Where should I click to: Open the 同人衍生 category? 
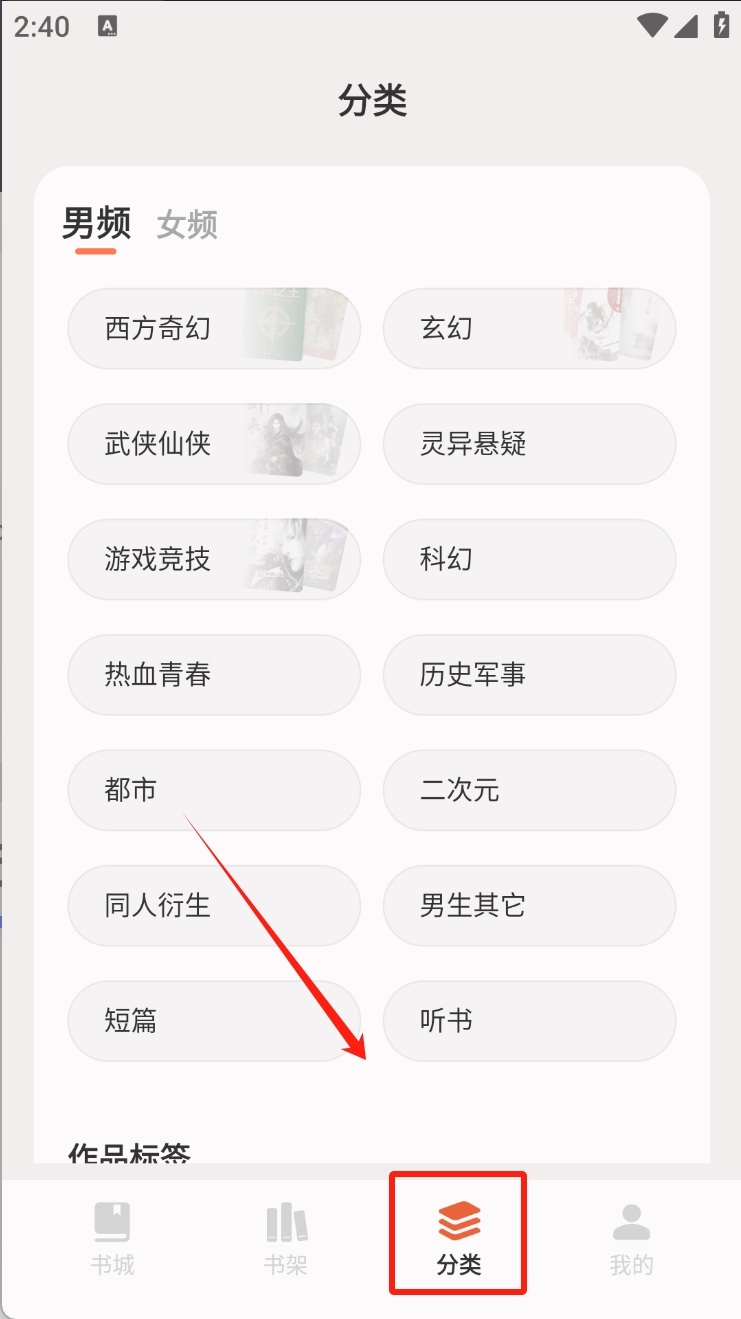click(x=213, y=906)
